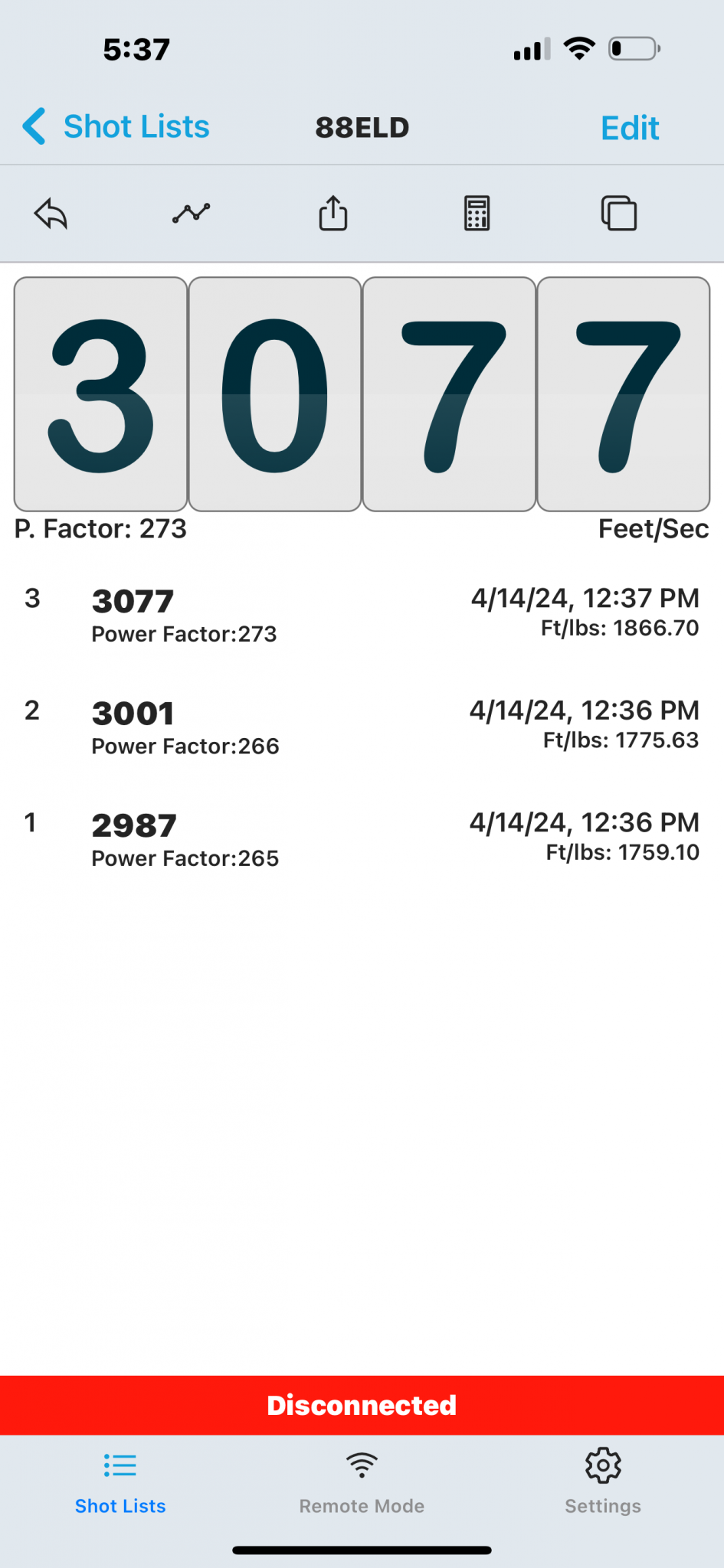Tap the duplicate squares icon
This screenshot has height=1568, width=724.
[619, 214]
